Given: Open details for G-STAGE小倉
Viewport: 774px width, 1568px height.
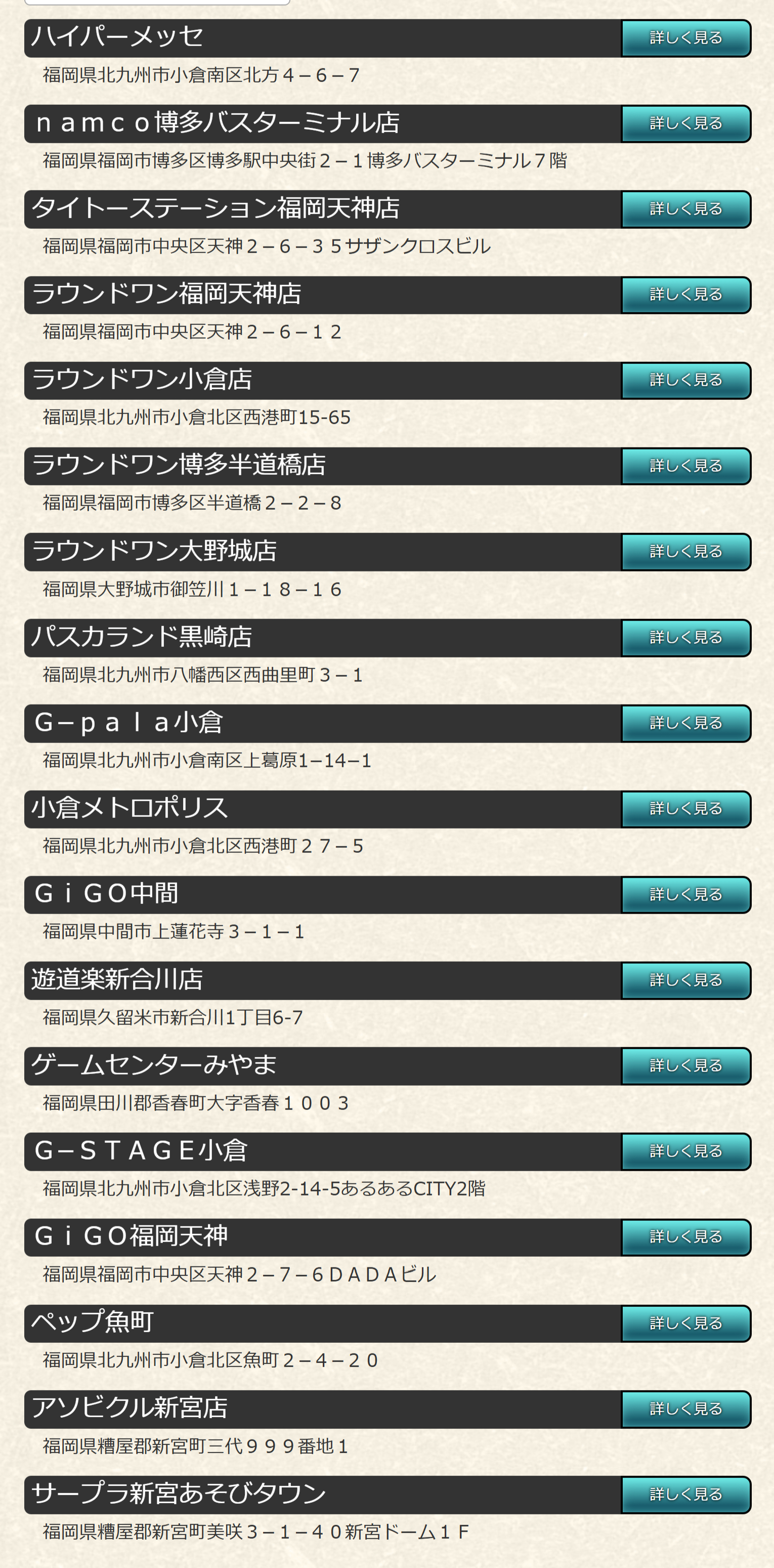Looking at the screenshot, I should tap(686, 1151).
